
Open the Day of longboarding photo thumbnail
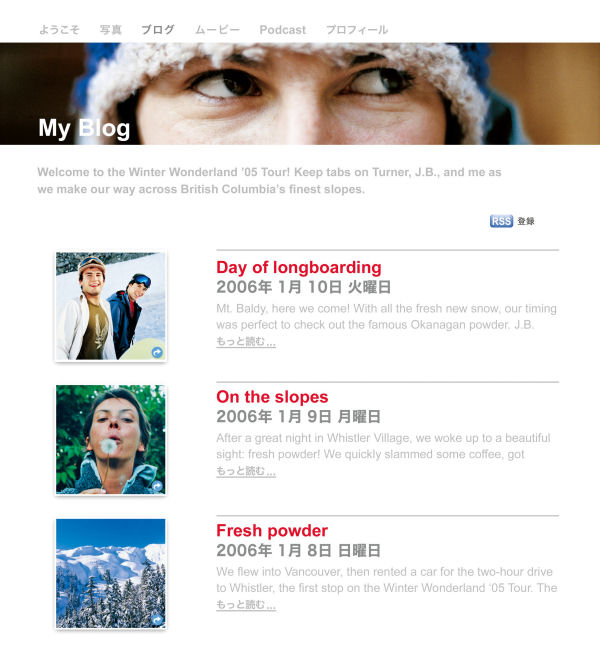pyautogui.click(x=111, y=306)
